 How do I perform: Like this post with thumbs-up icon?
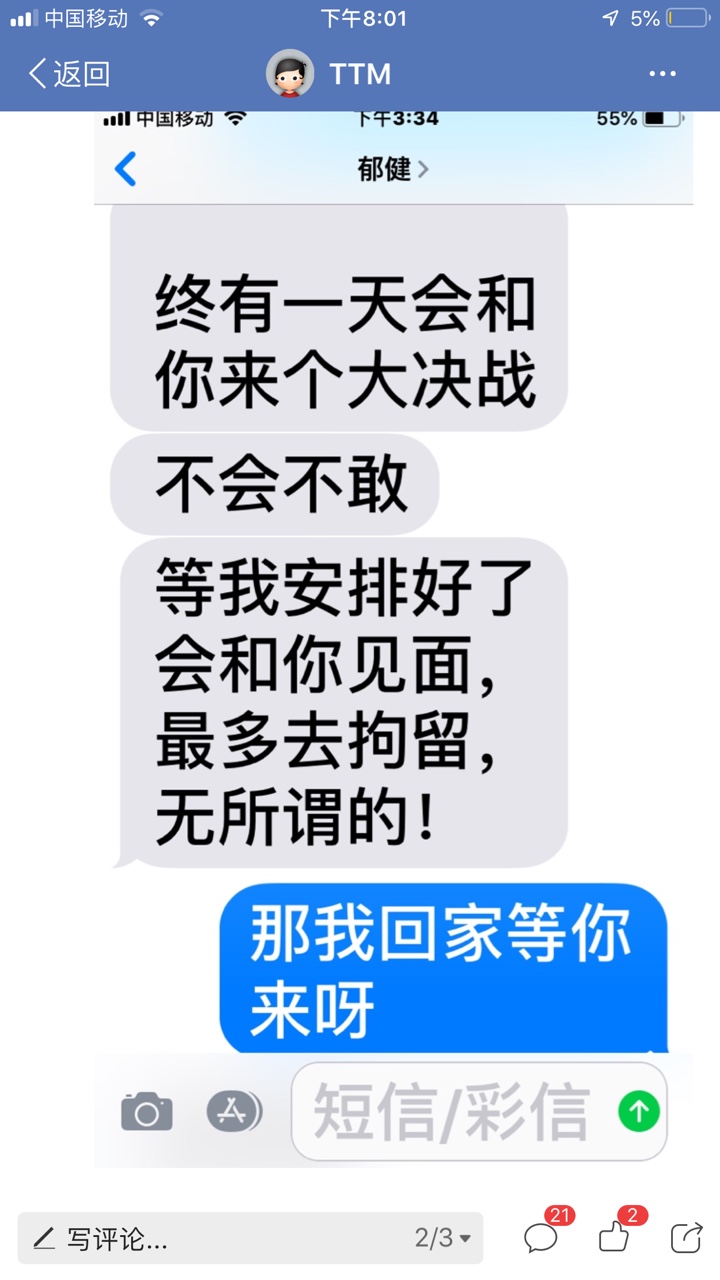point(615,1237)
